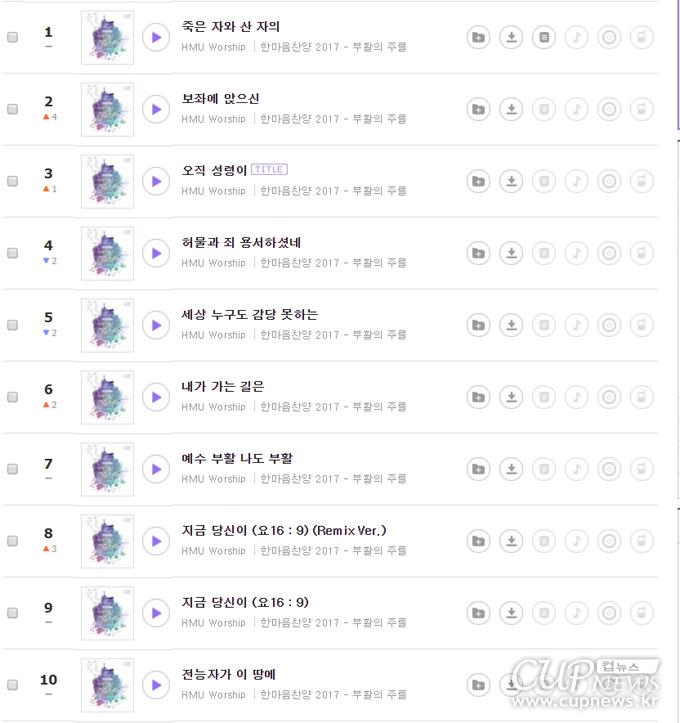Play the song 죽은 자와 산 자의
This screenshot has width=680, height=723.
click(x=155, y=37)
